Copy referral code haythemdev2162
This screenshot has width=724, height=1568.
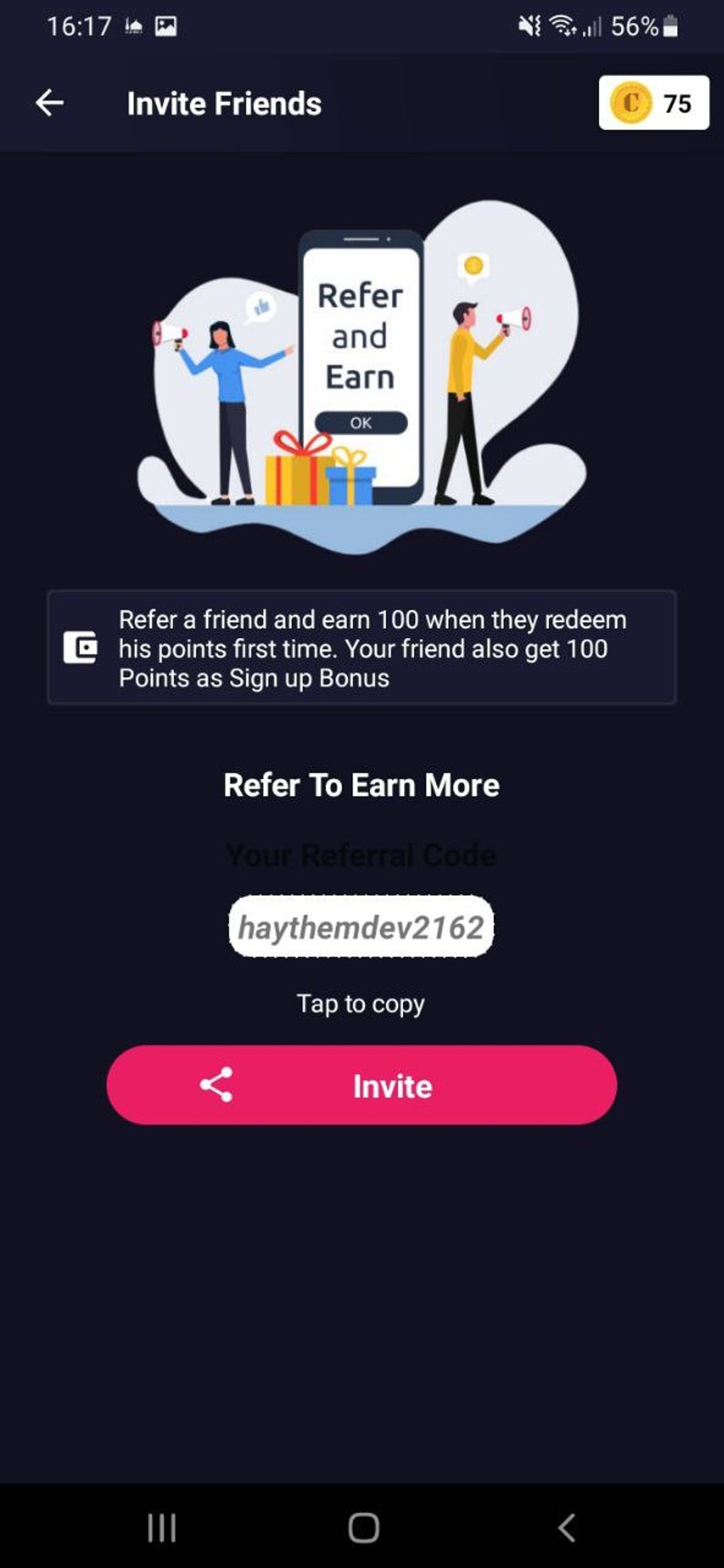point(361,926)
